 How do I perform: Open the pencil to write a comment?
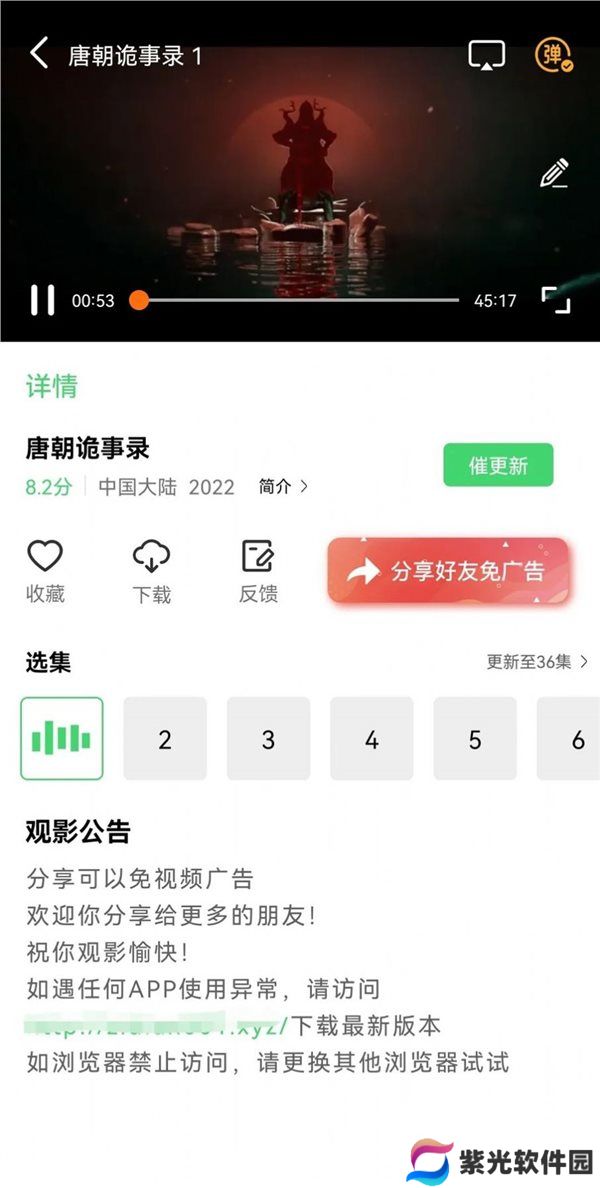click(x=554, y=173)
